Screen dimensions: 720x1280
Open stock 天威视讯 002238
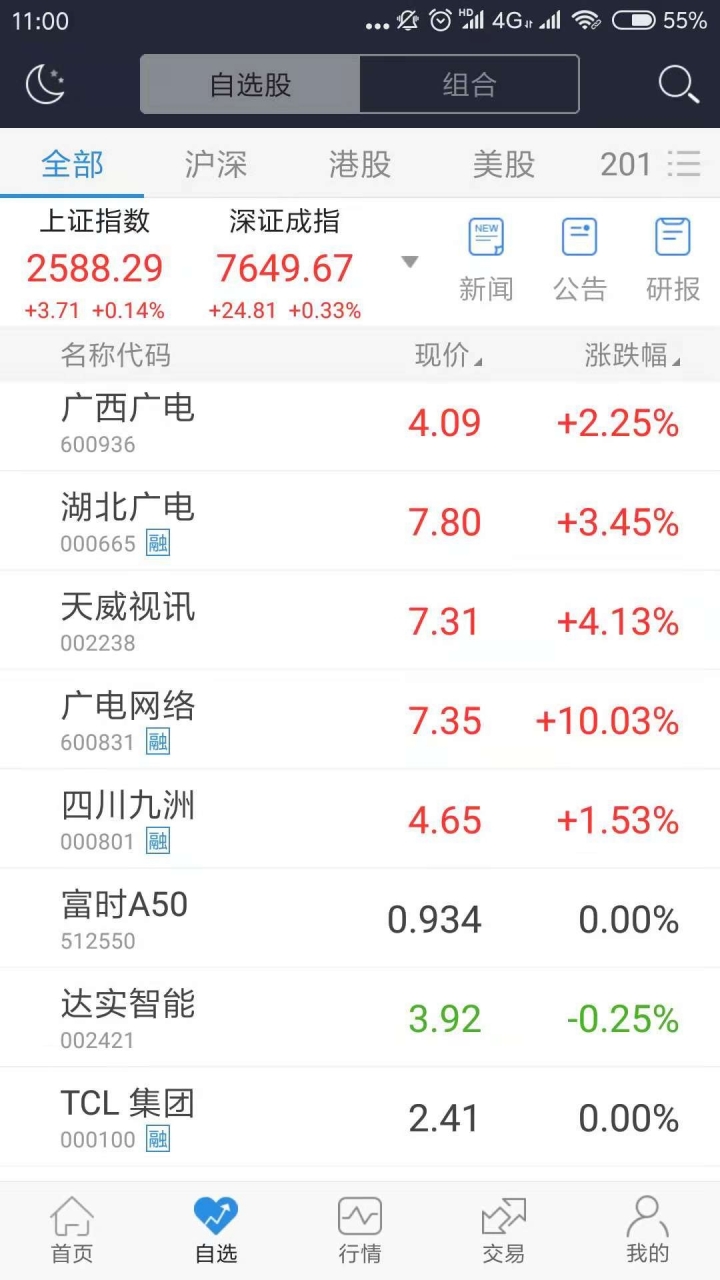[x=360, y=621]
